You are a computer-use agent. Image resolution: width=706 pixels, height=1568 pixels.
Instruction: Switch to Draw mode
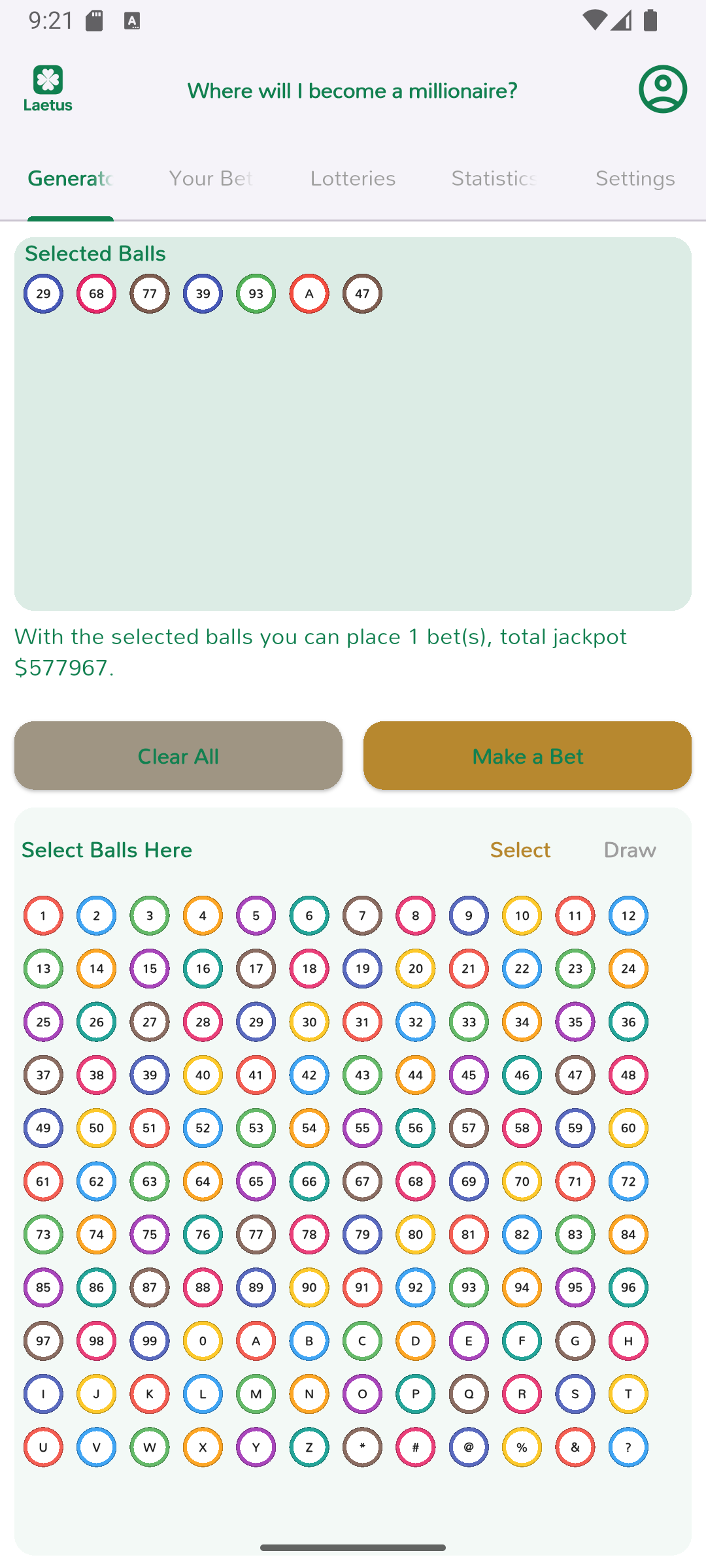(x=630, y=850)
